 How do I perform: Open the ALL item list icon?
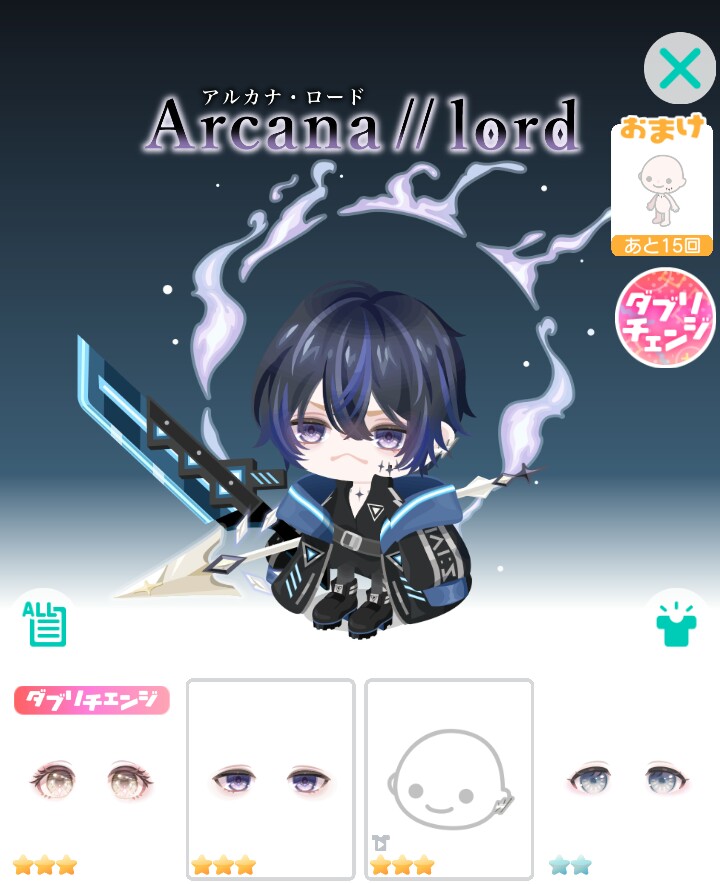tap(43, 623)
